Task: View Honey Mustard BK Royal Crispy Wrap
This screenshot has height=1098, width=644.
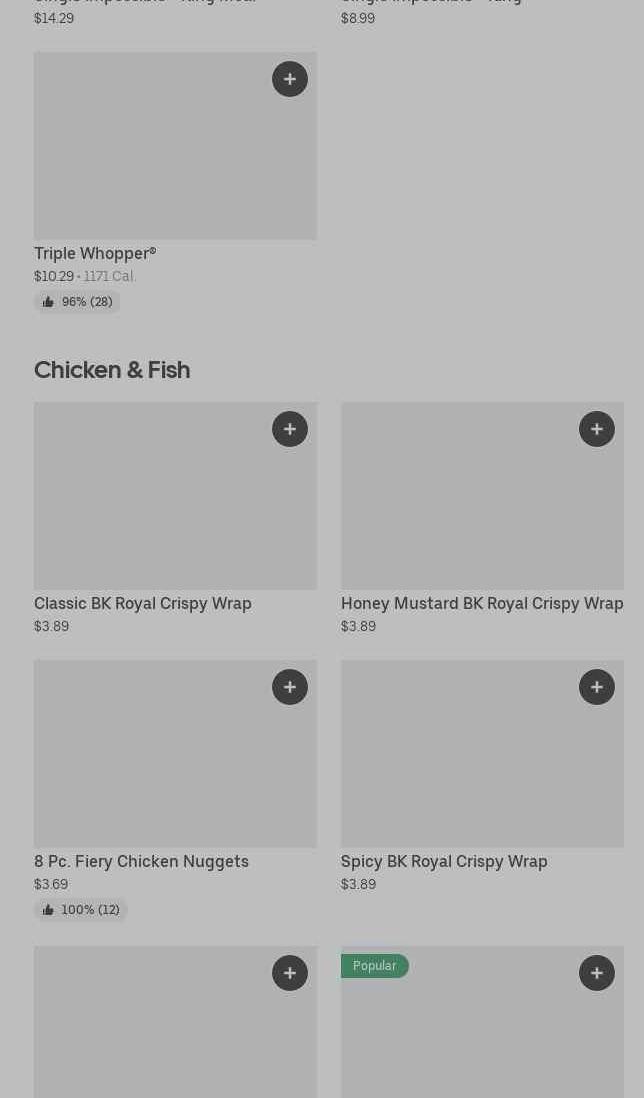Action: tap(481, 603)
